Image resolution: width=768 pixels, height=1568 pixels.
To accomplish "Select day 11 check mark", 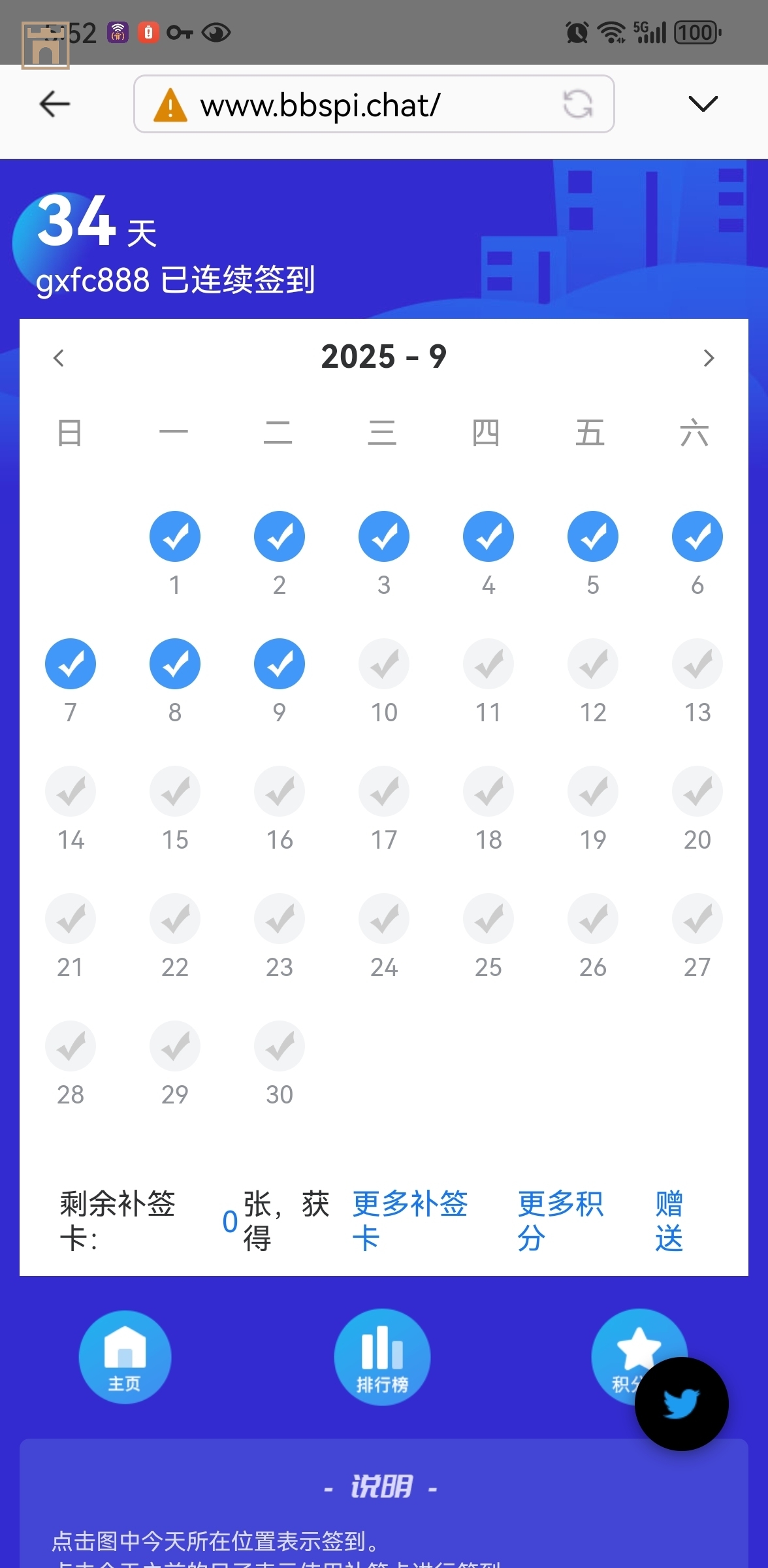I will tap(488, 664).
